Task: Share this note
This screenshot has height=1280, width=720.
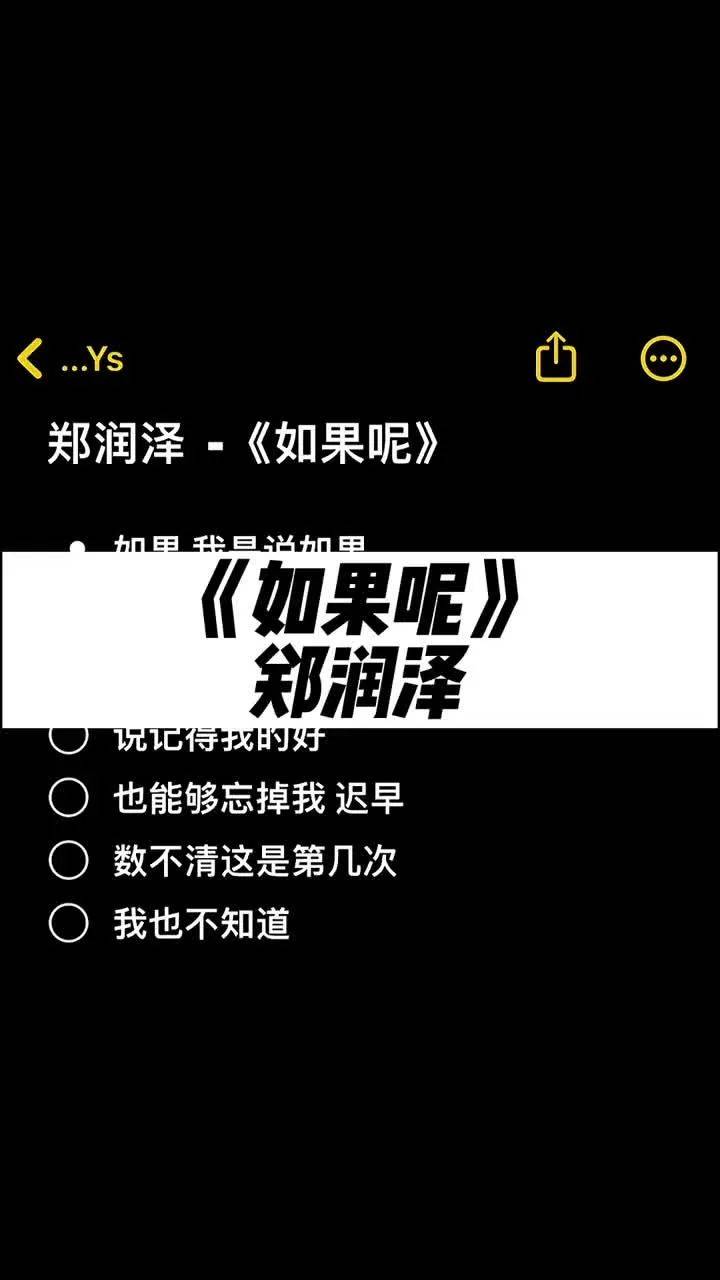Action: (556, 357)
